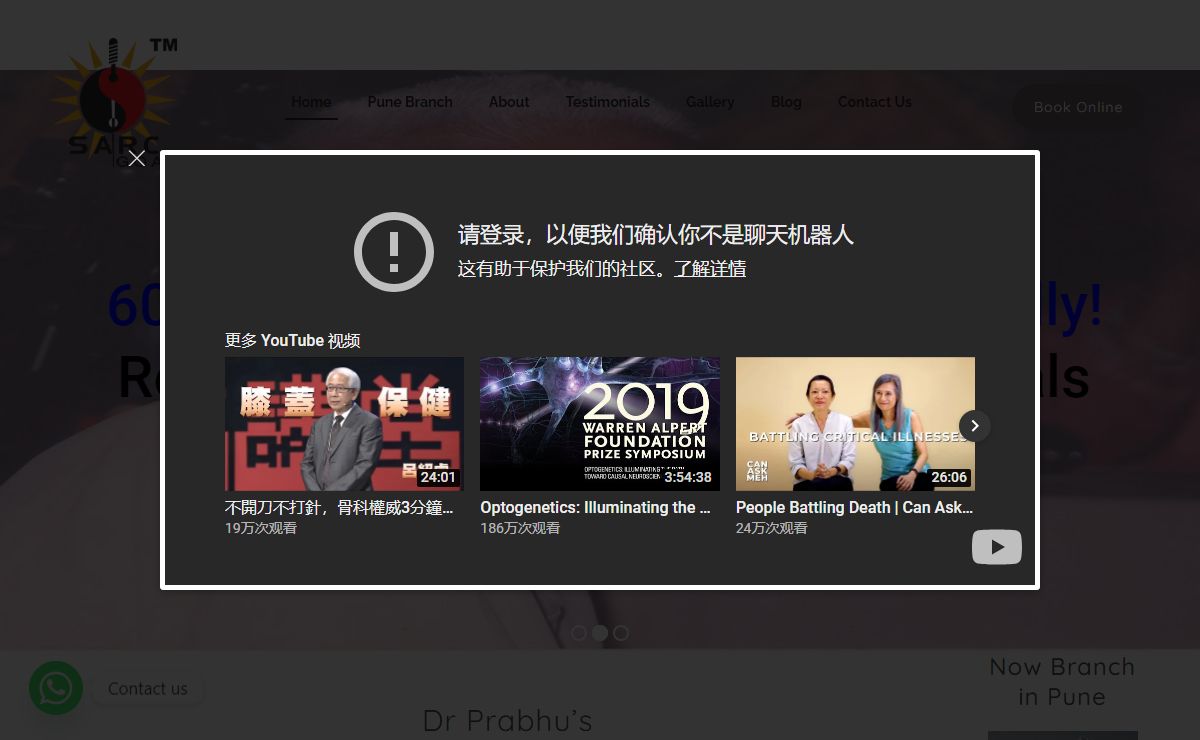Open the Contact Us page

point(874,102)
